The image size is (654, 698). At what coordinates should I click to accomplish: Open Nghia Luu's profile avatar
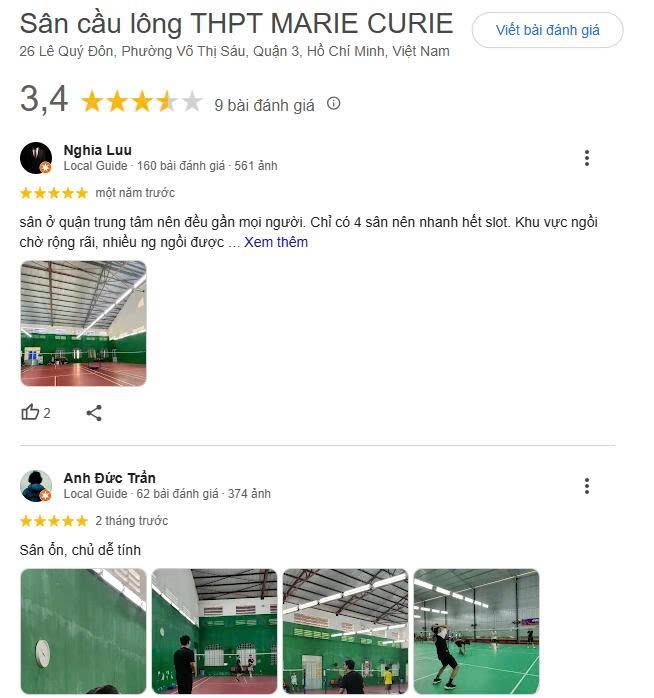click(x=36, y=158)
